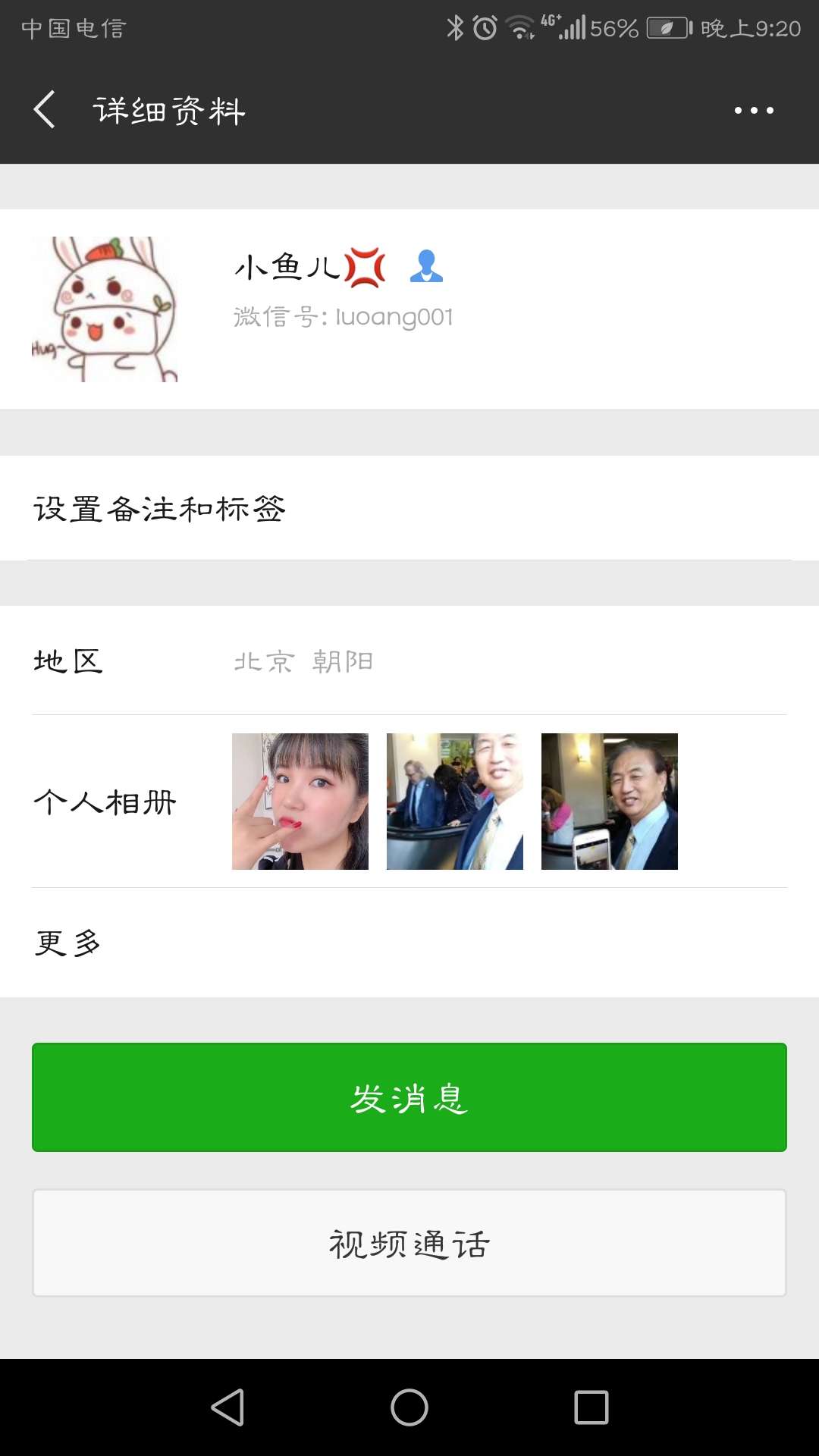Open the system recent apps view
This screenshot has height=1456, width=819.
point(591,1407)
